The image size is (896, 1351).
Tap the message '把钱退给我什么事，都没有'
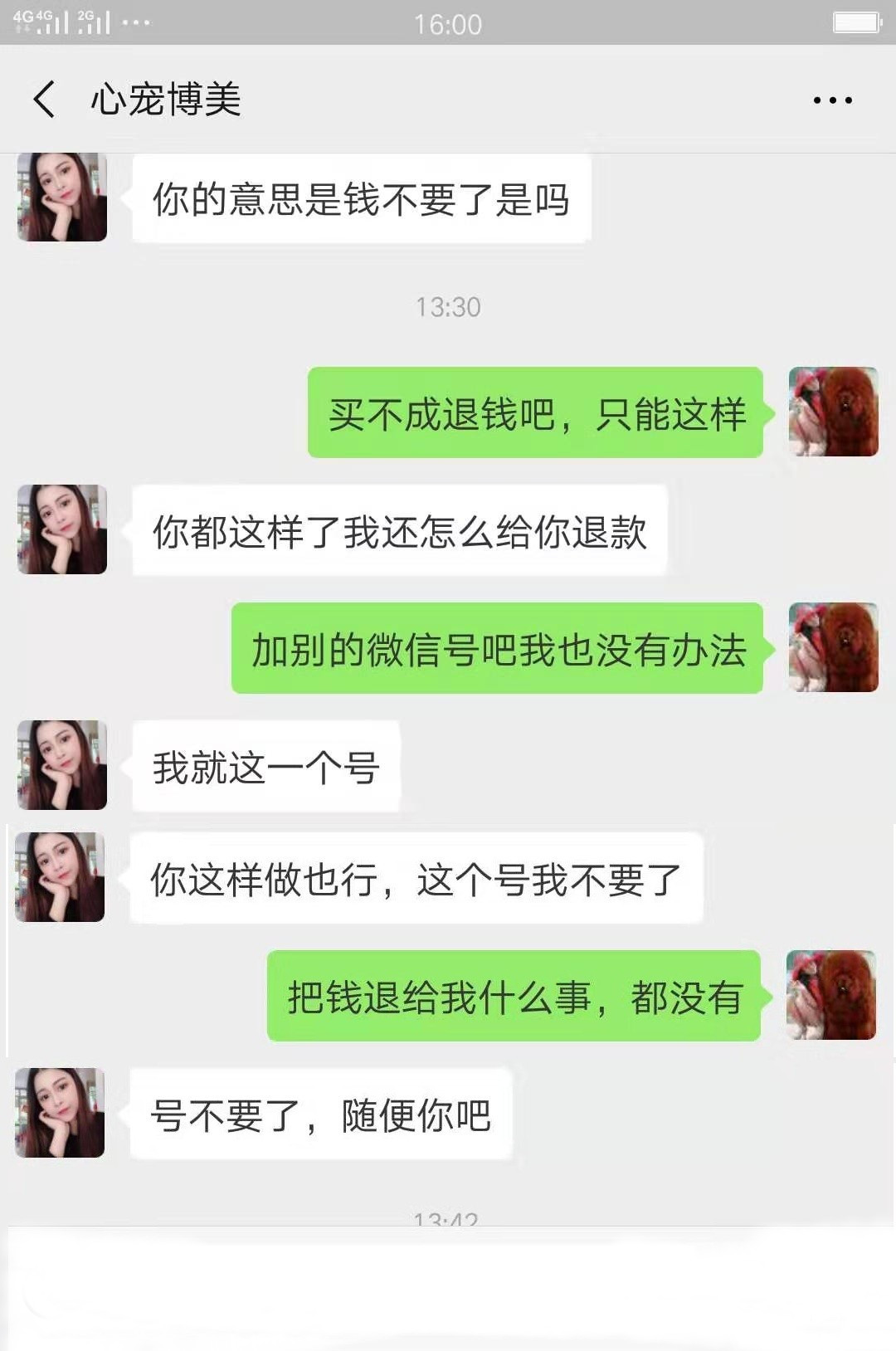[x=514, y=1000]
